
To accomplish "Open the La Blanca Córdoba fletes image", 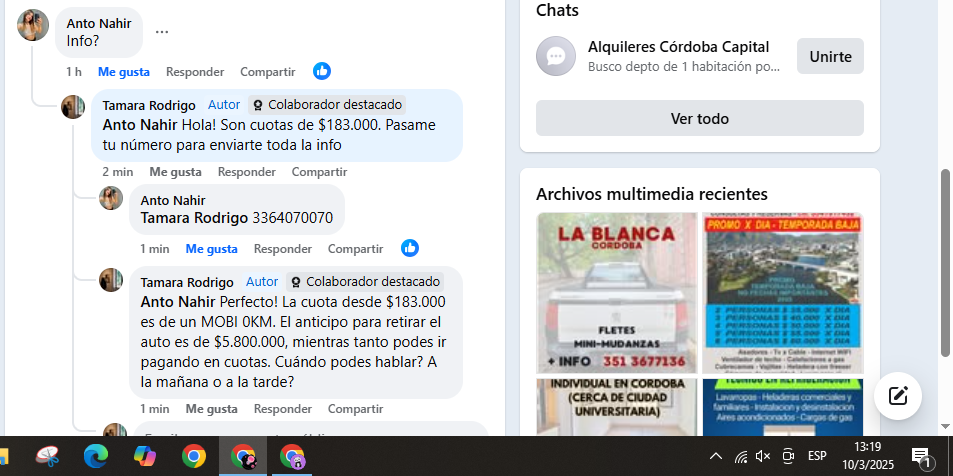I will [617, 293].
